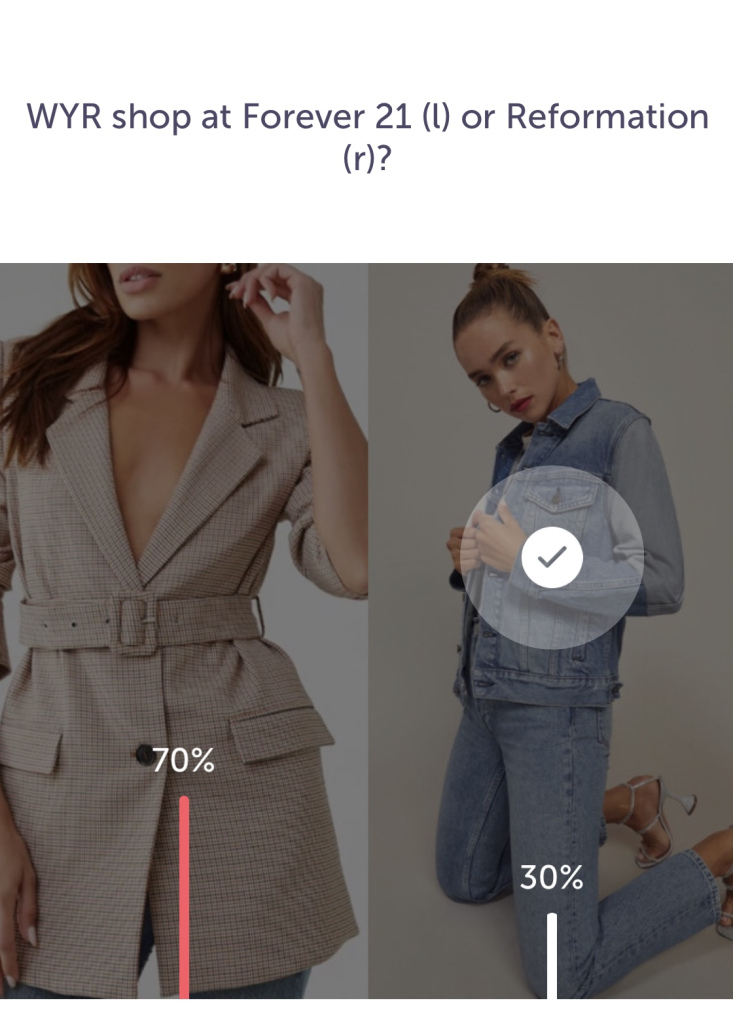Screen dimensions: 733x1024
Task: Choose the Forever 21 blazer photo
Action: coord(183,560)
